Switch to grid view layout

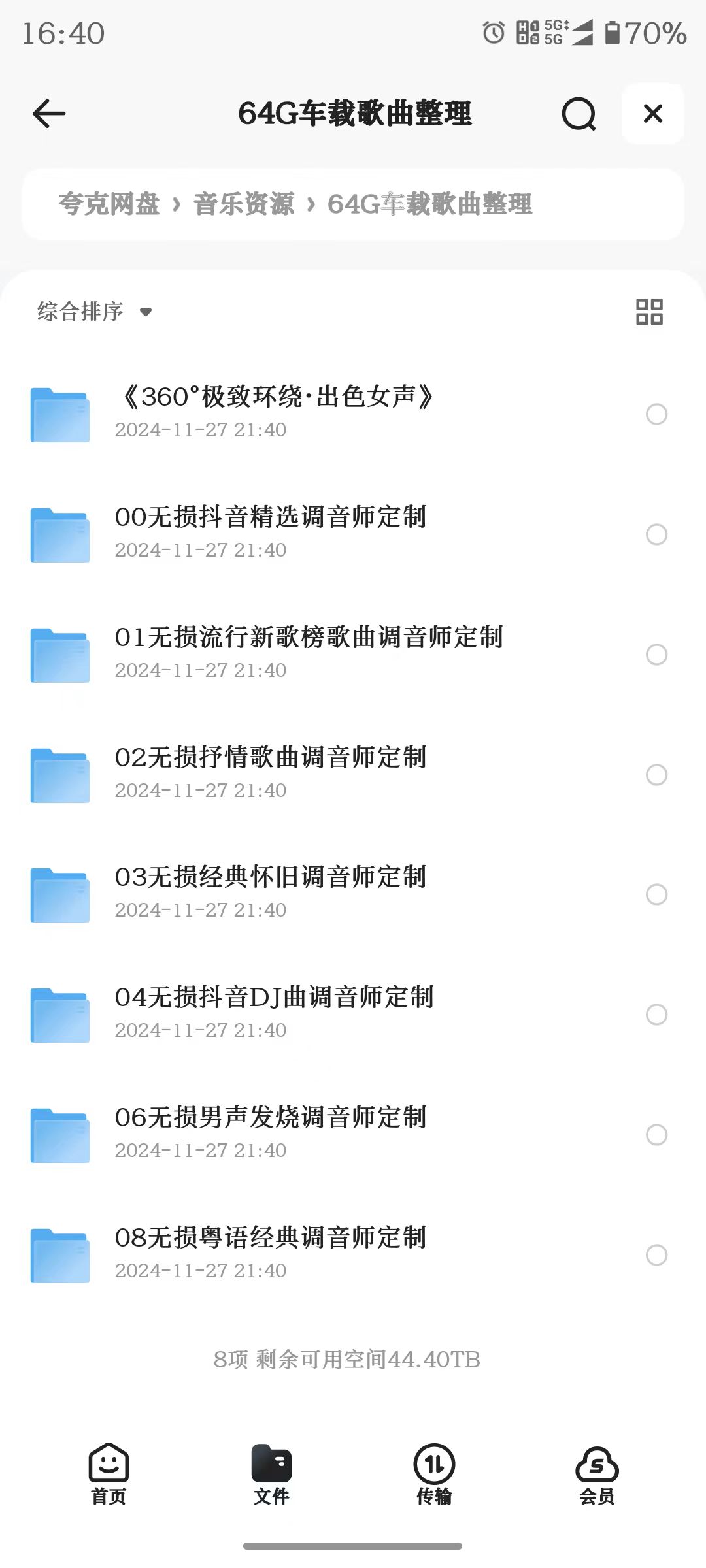(x=649, y=312)
